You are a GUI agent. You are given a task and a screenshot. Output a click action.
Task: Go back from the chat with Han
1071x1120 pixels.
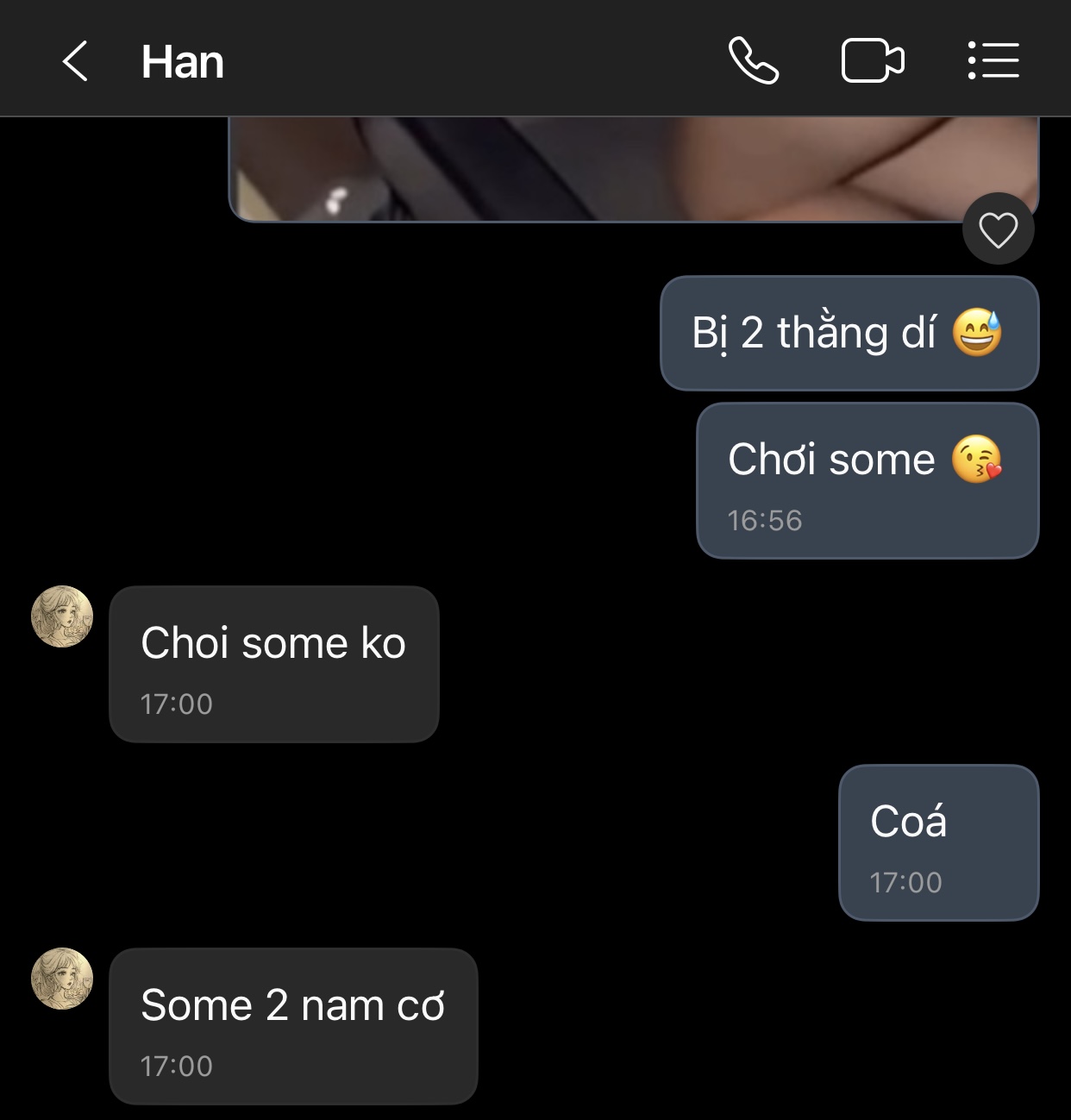pyautogui.click(x=76, y=62)
